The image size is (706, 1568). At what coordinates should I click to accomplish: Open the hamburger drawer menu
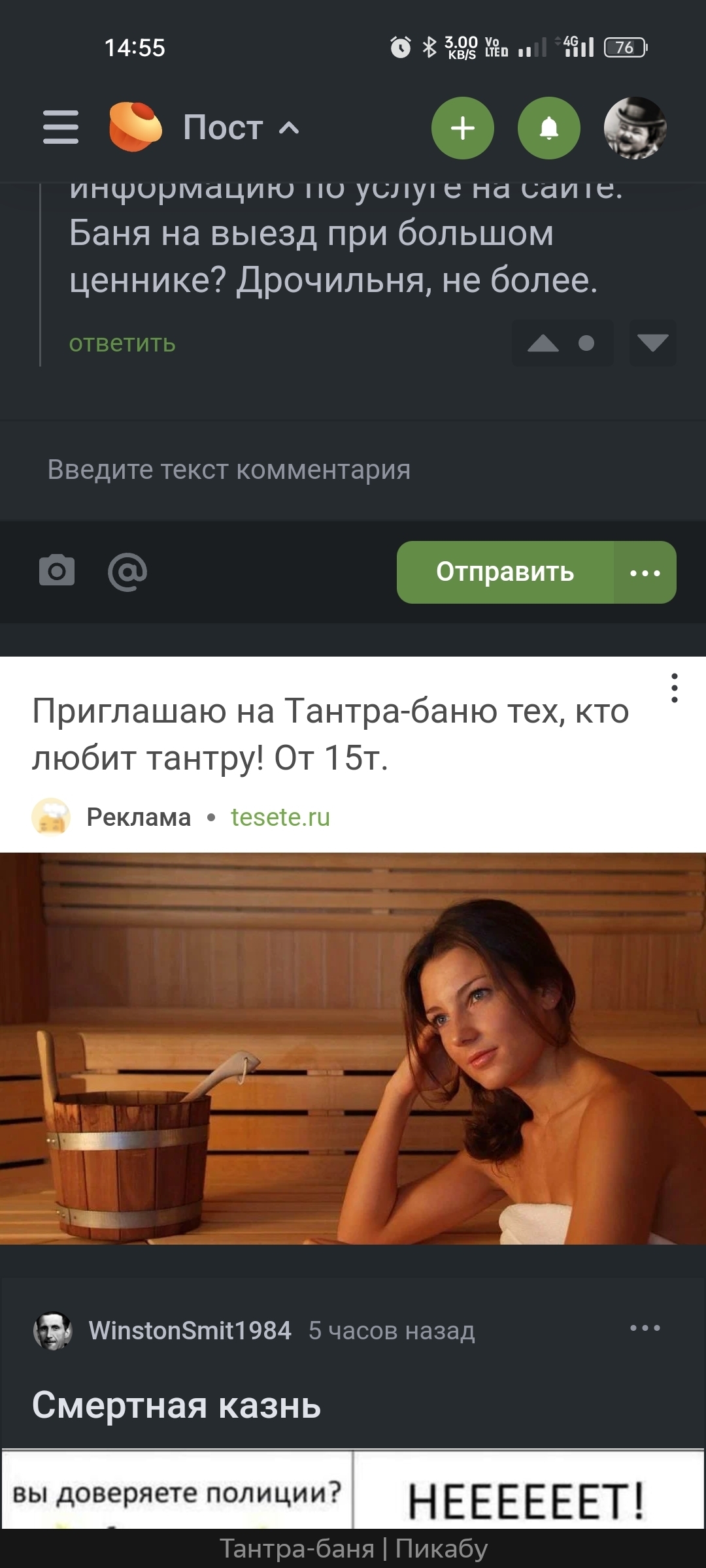click(61, 127)
